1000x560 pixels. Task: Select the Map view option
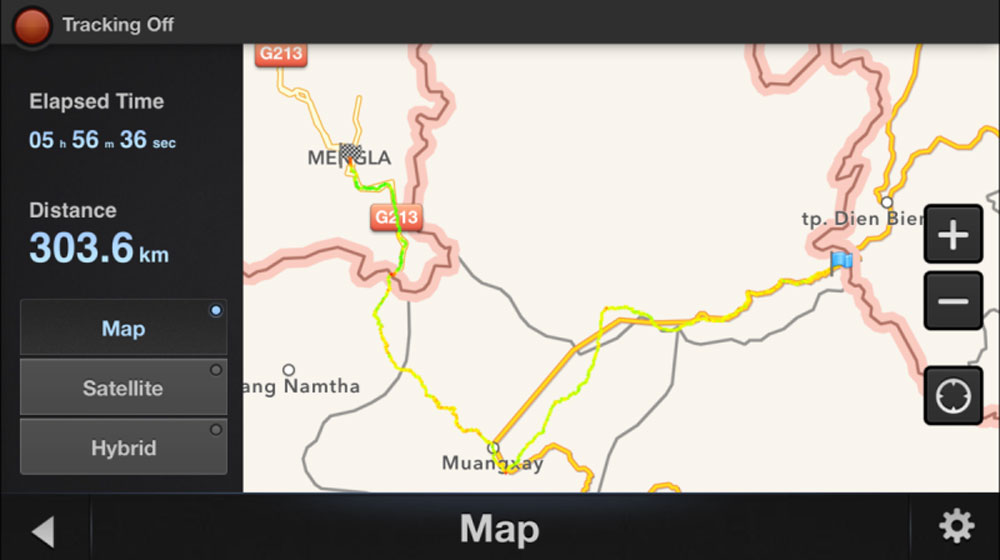click(x=123, y=328)
